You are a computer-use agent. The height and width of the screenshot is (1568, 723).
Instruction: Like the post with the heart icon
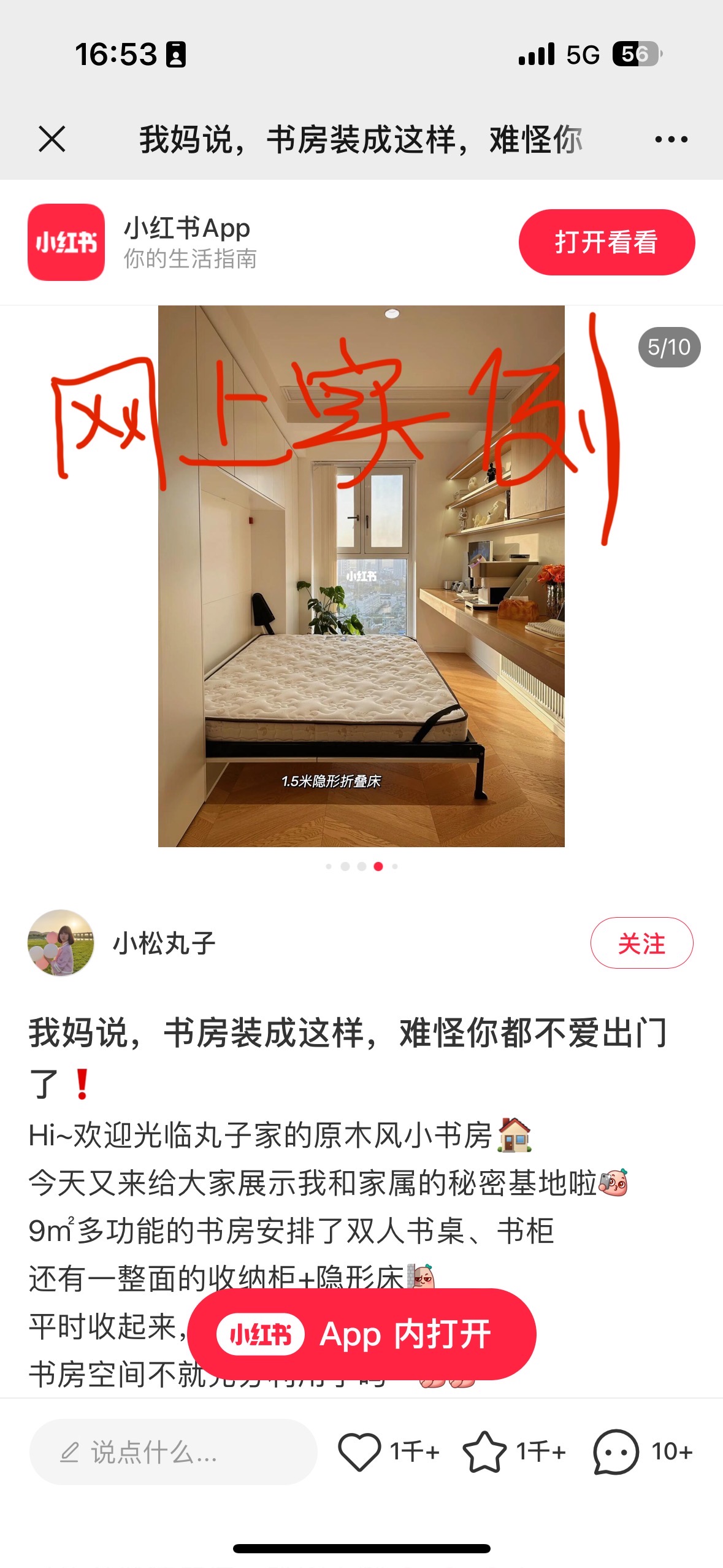[360, 1451]
